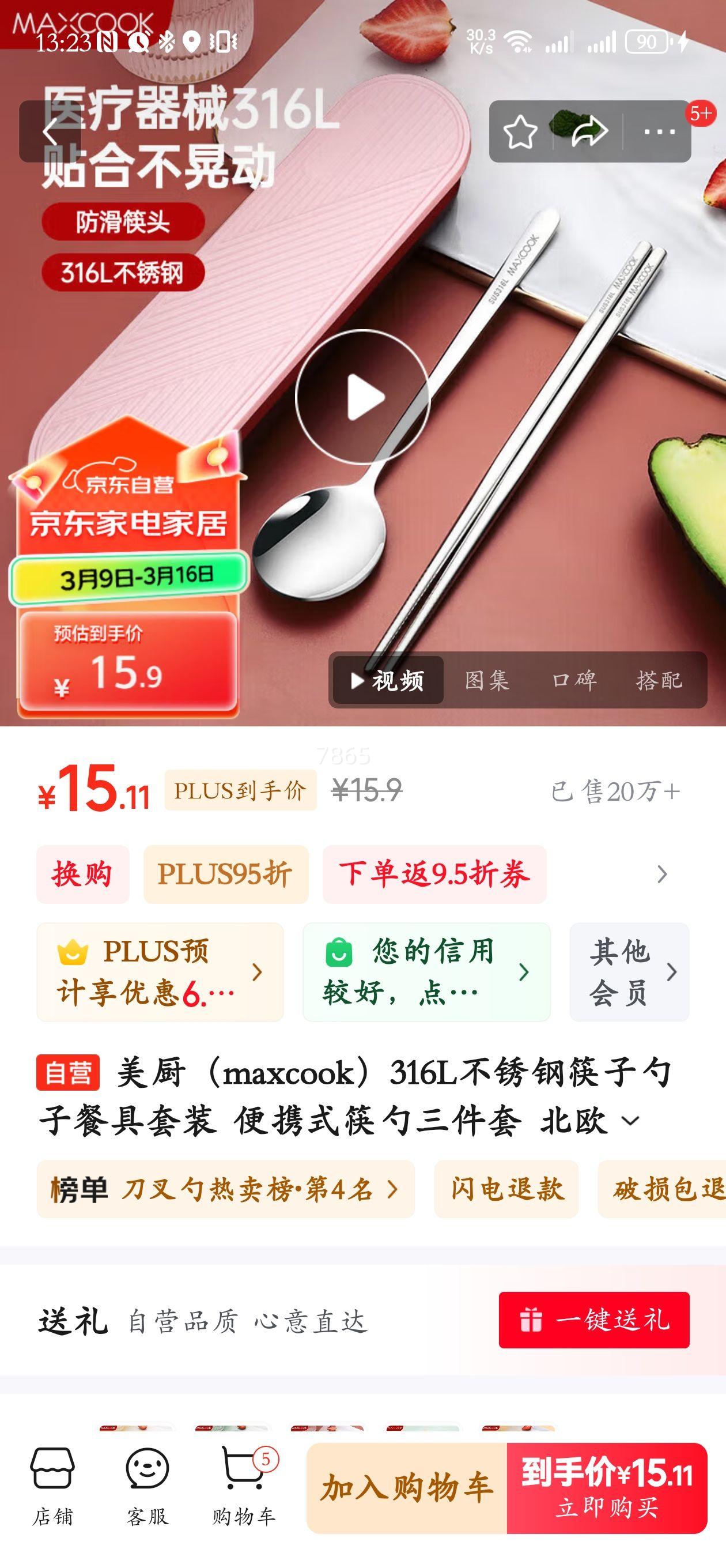
Task: Play the product video
Action: (364, 395)
